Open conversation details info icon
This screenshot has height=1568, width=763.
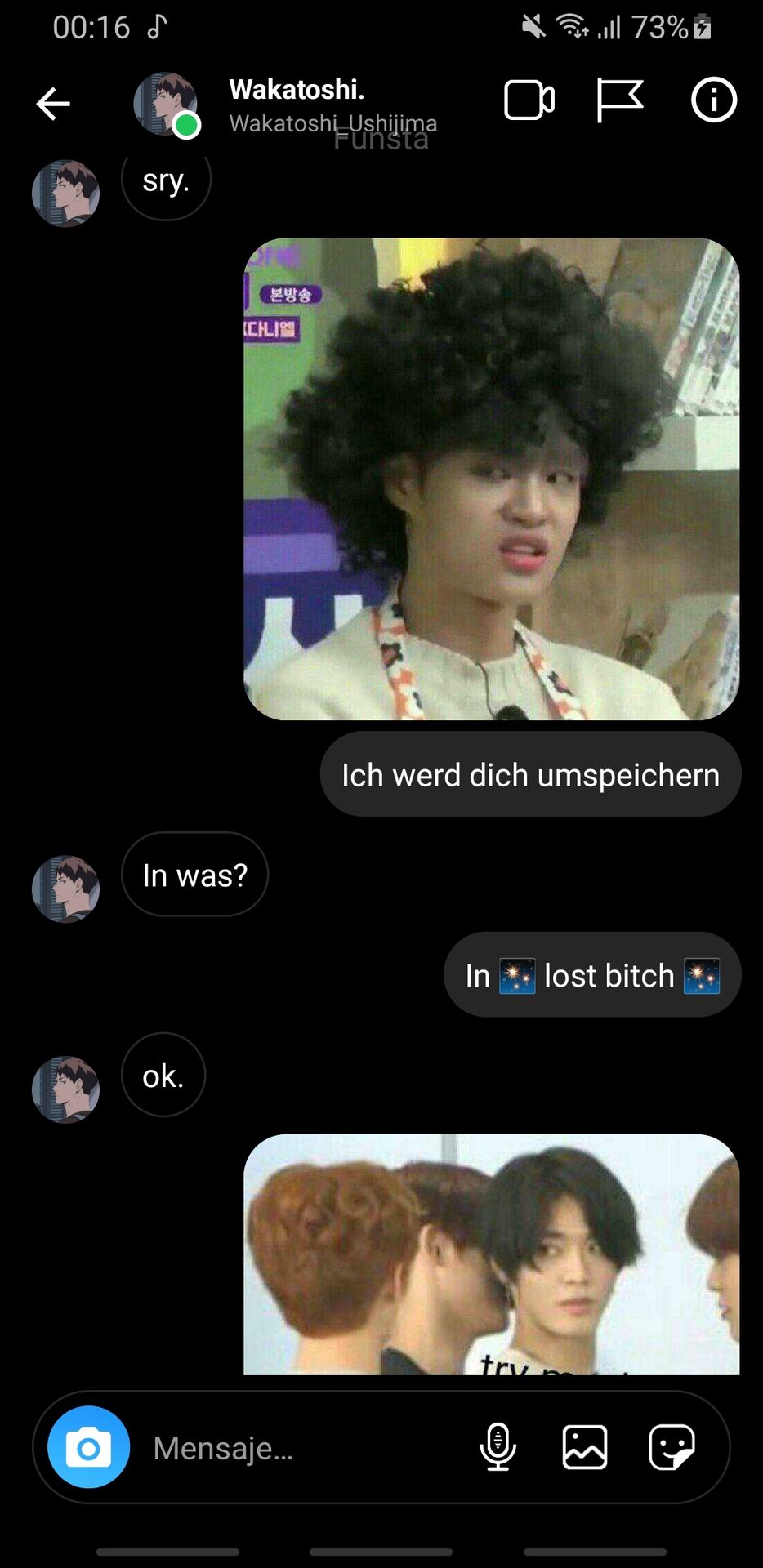[x=713, y=100]
